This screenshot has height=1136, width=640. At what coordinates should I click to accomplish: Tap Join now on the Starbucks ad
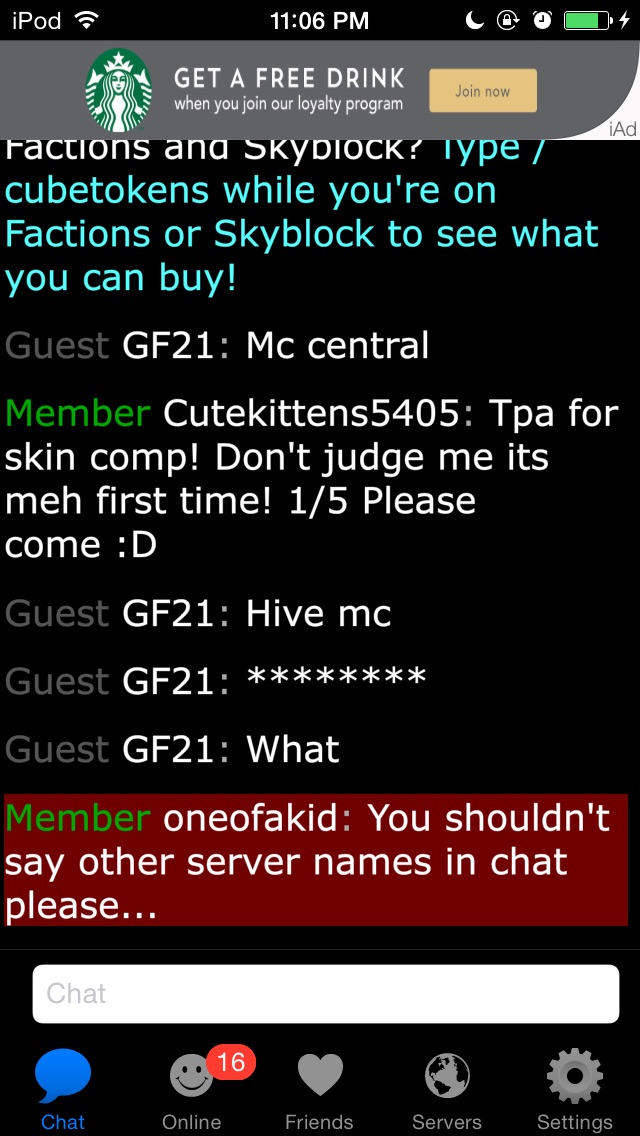483,91
